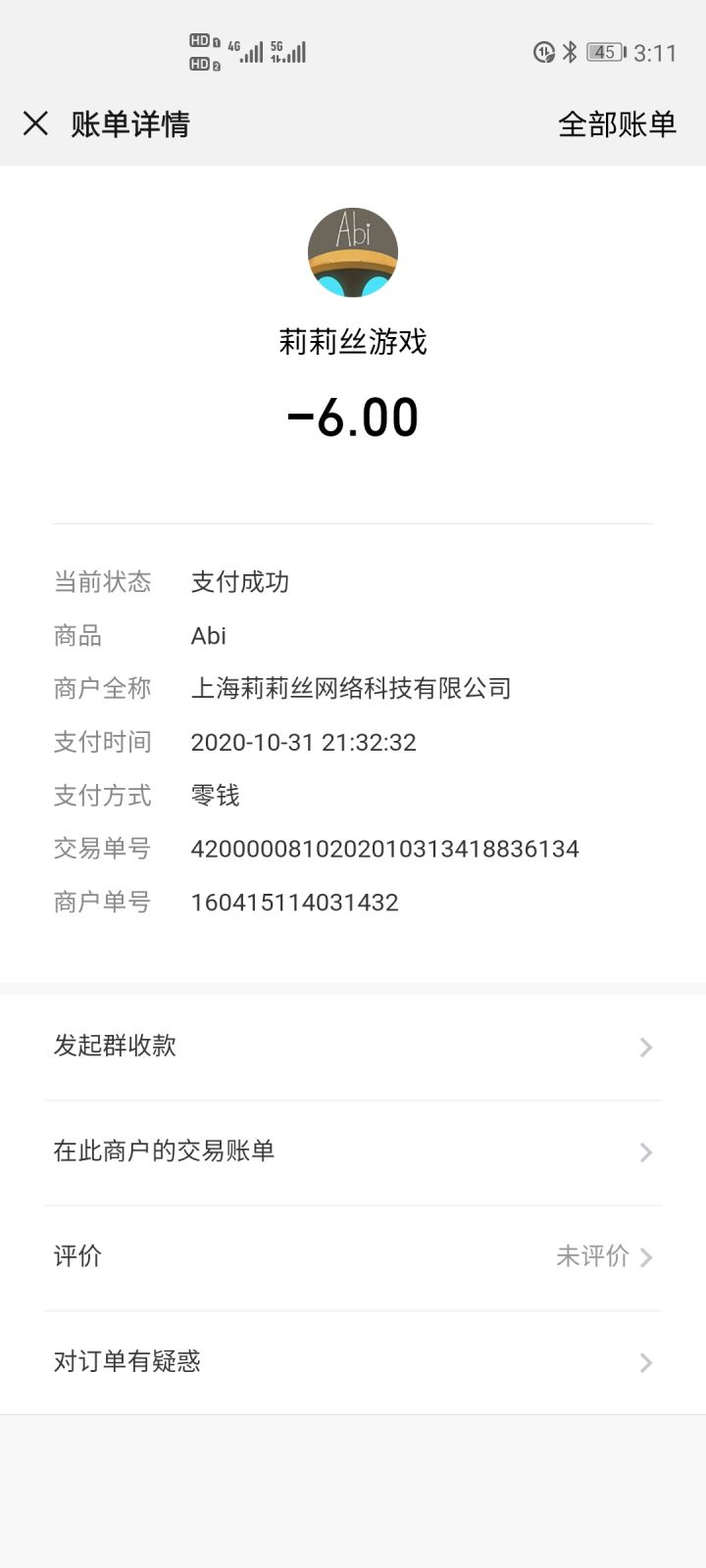Screen dimensions: 706x1568
Task: Tap the HD 1 status bar icon
Action: click(x=203, y=41)
